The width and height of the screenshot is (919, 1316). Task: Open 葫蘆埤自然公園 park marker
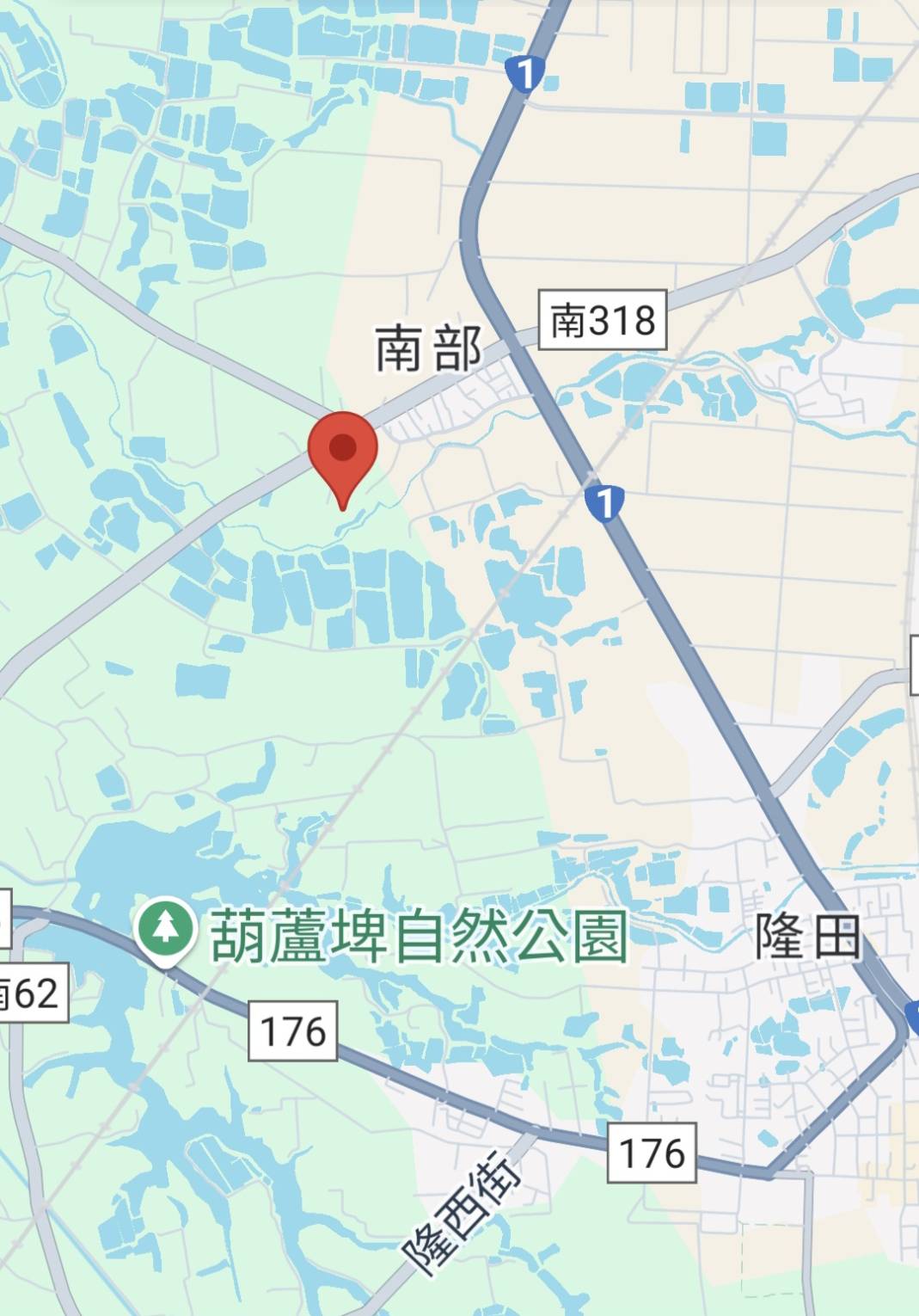(166, 929)
